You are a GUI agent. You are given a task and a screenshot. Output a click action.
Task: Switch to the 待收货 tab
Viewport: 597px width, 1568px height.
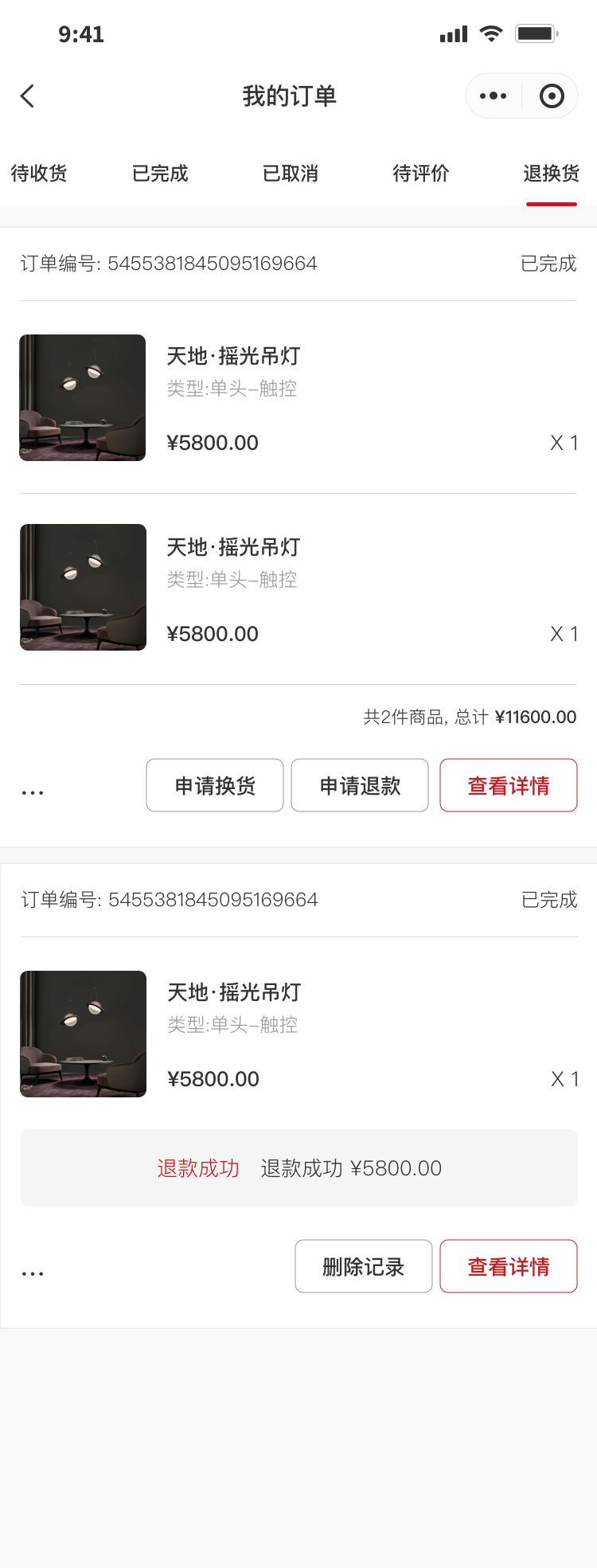click(x=39, y=174)
